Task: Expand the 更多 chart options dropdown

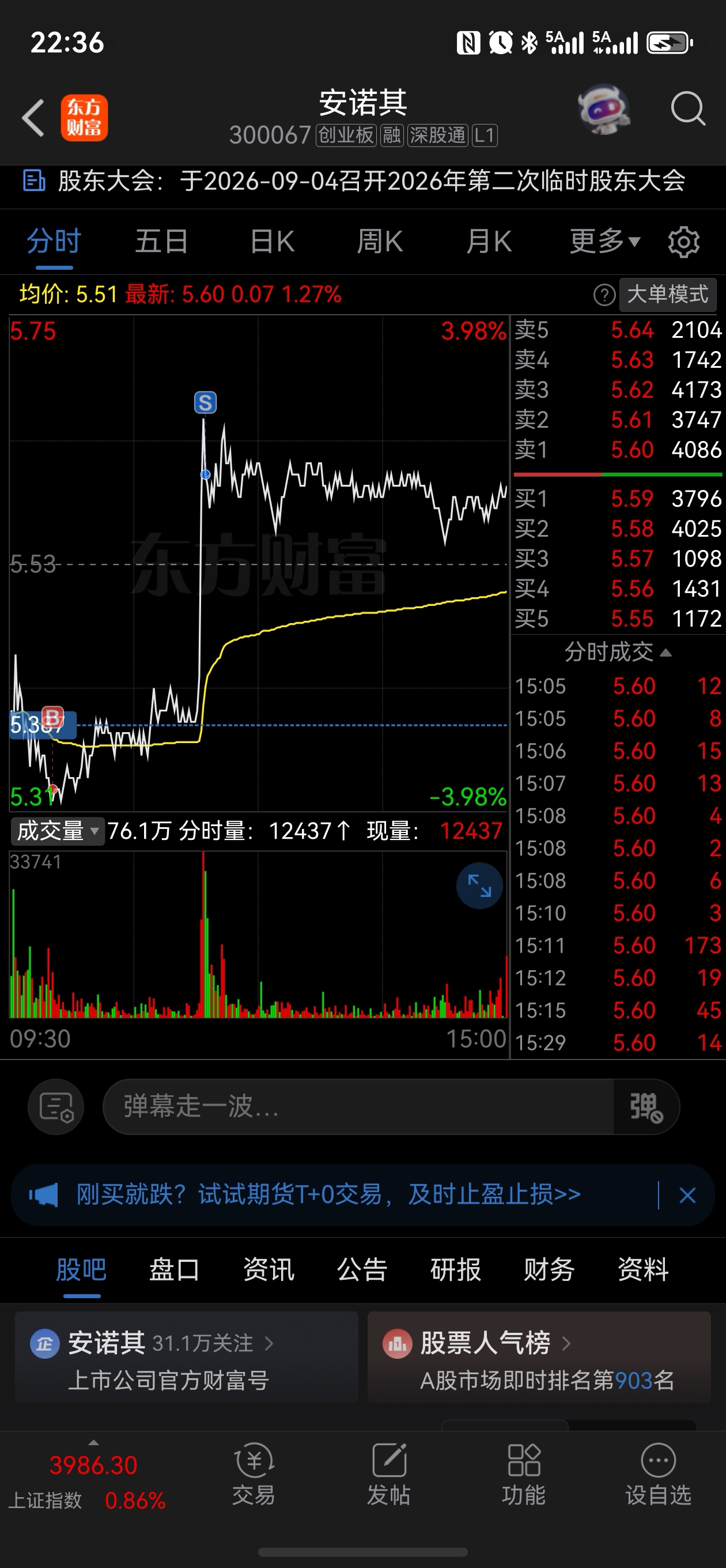Action: coord(605,242)
